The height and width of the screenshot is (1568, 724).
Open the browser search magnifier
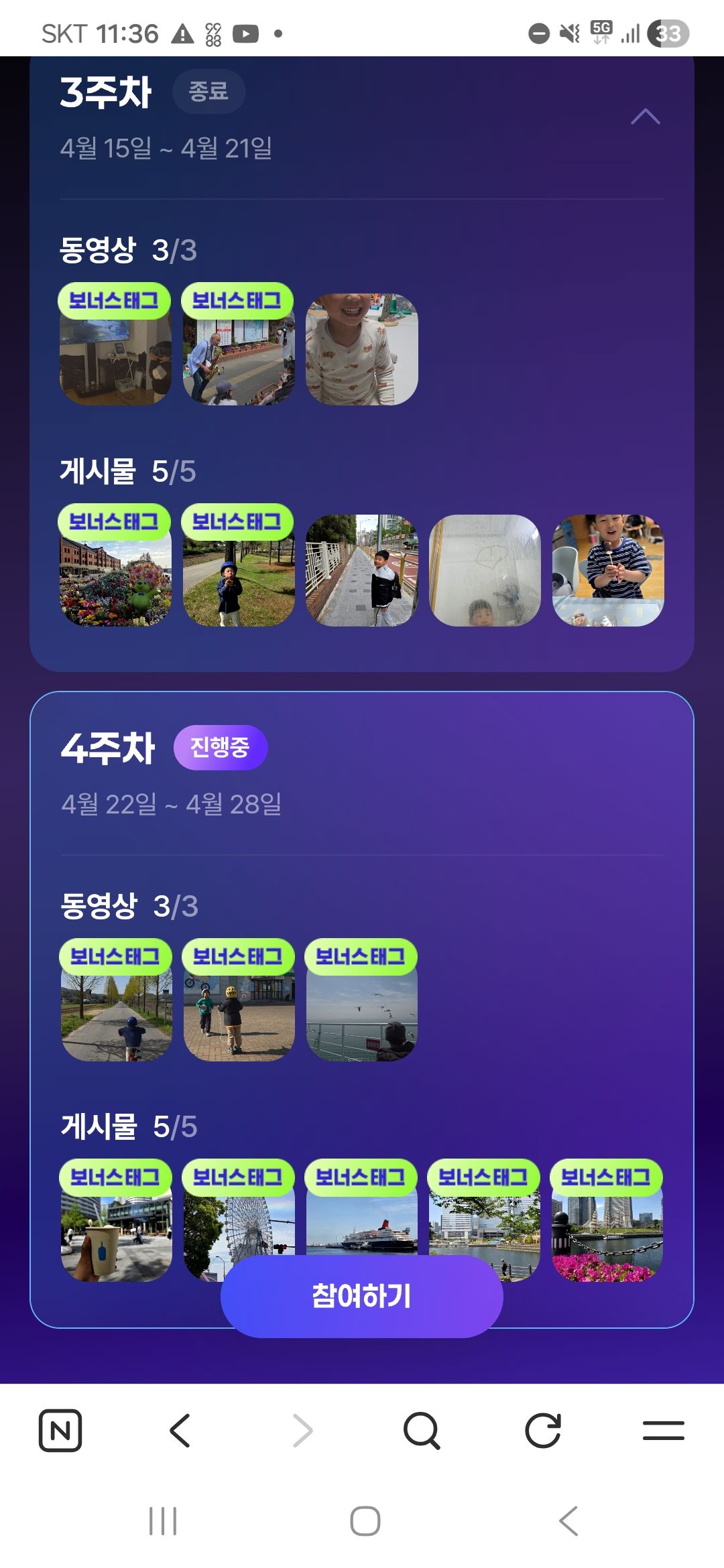(422, 1431)
